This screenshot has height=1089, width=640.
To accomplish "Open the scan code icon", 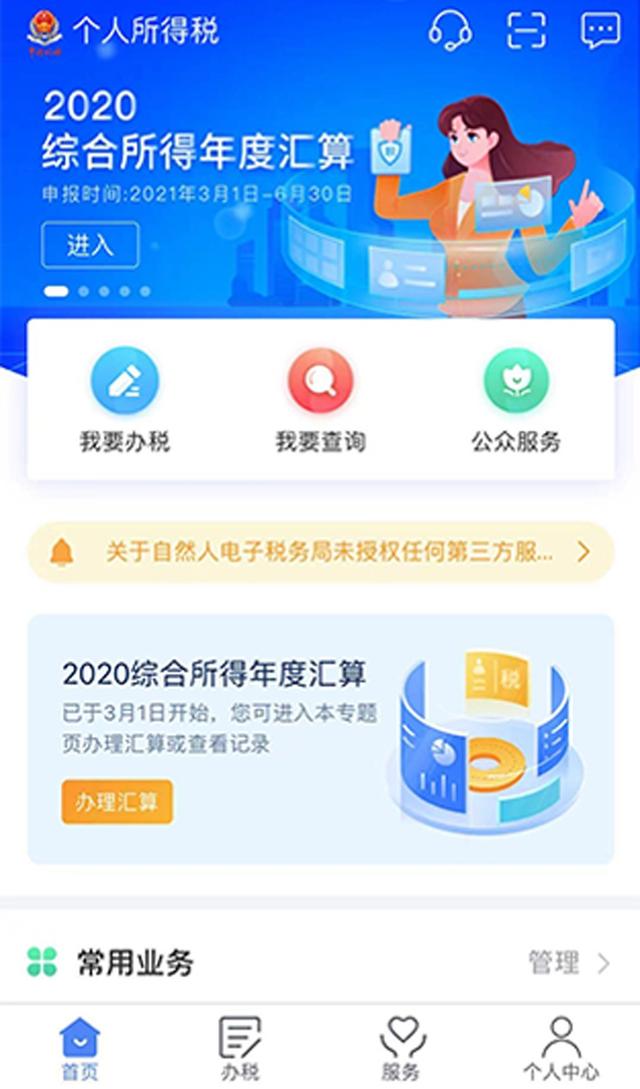I will point(526,31).
